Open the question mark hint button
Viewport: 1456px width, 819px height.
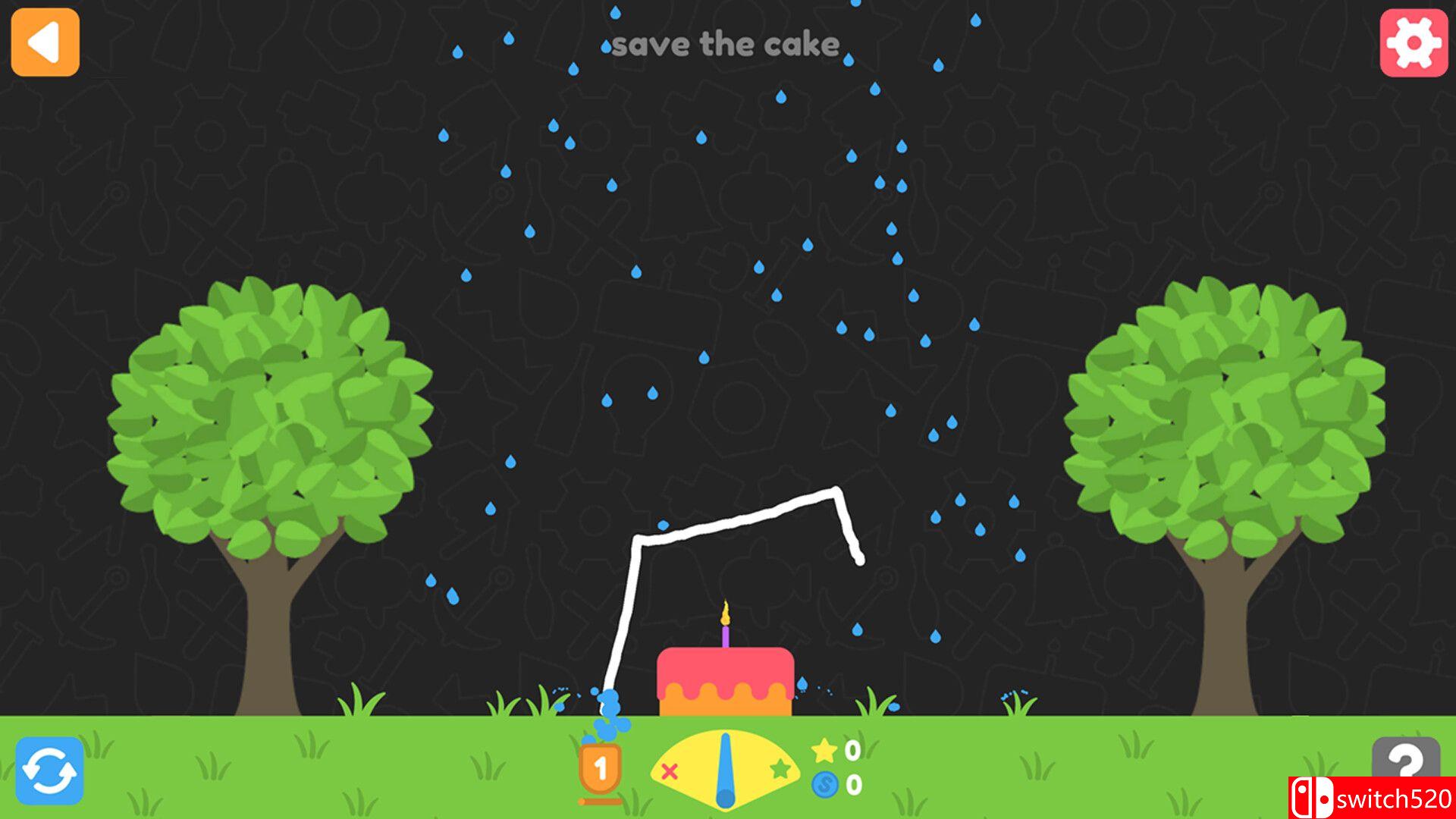click(x=1405, y=758)
